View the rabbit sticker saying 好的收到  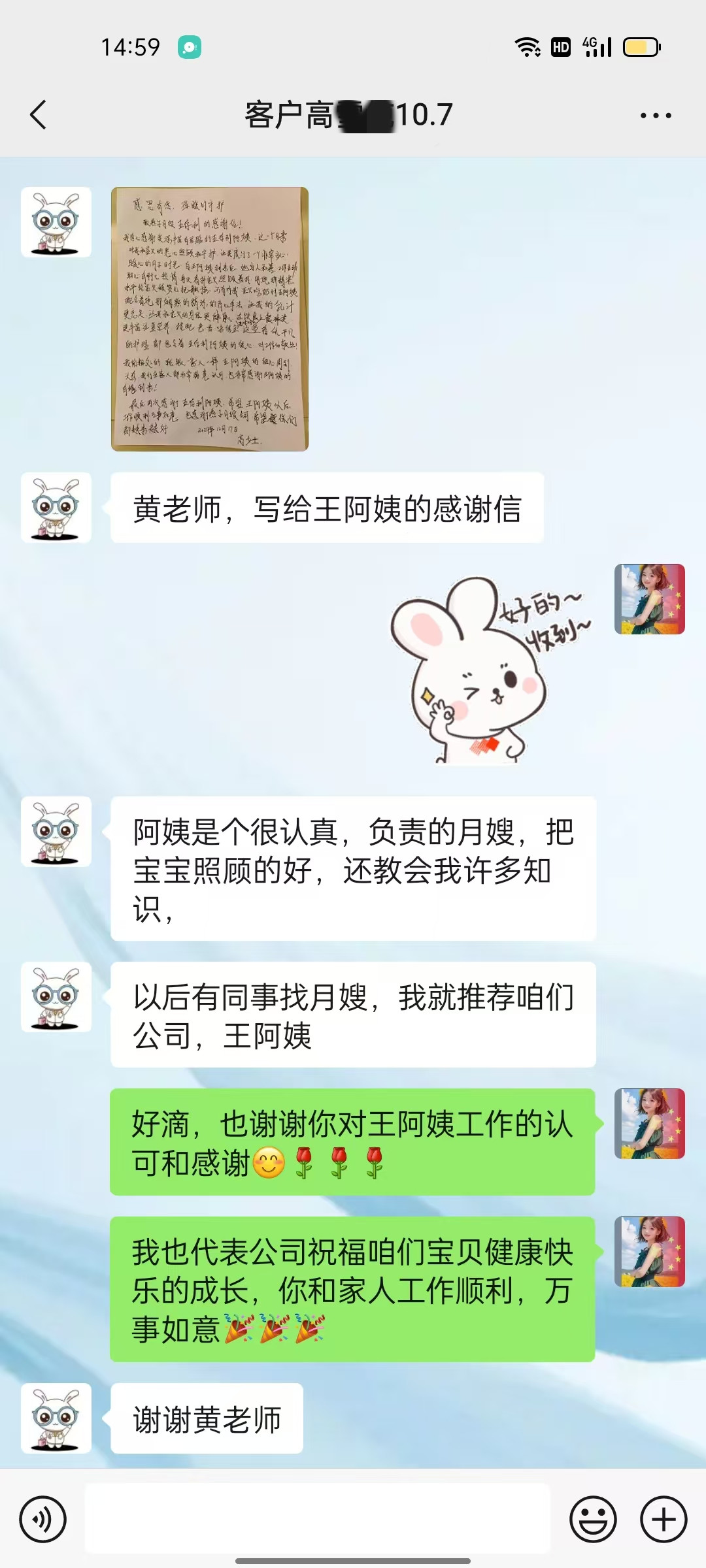(487, 670)
